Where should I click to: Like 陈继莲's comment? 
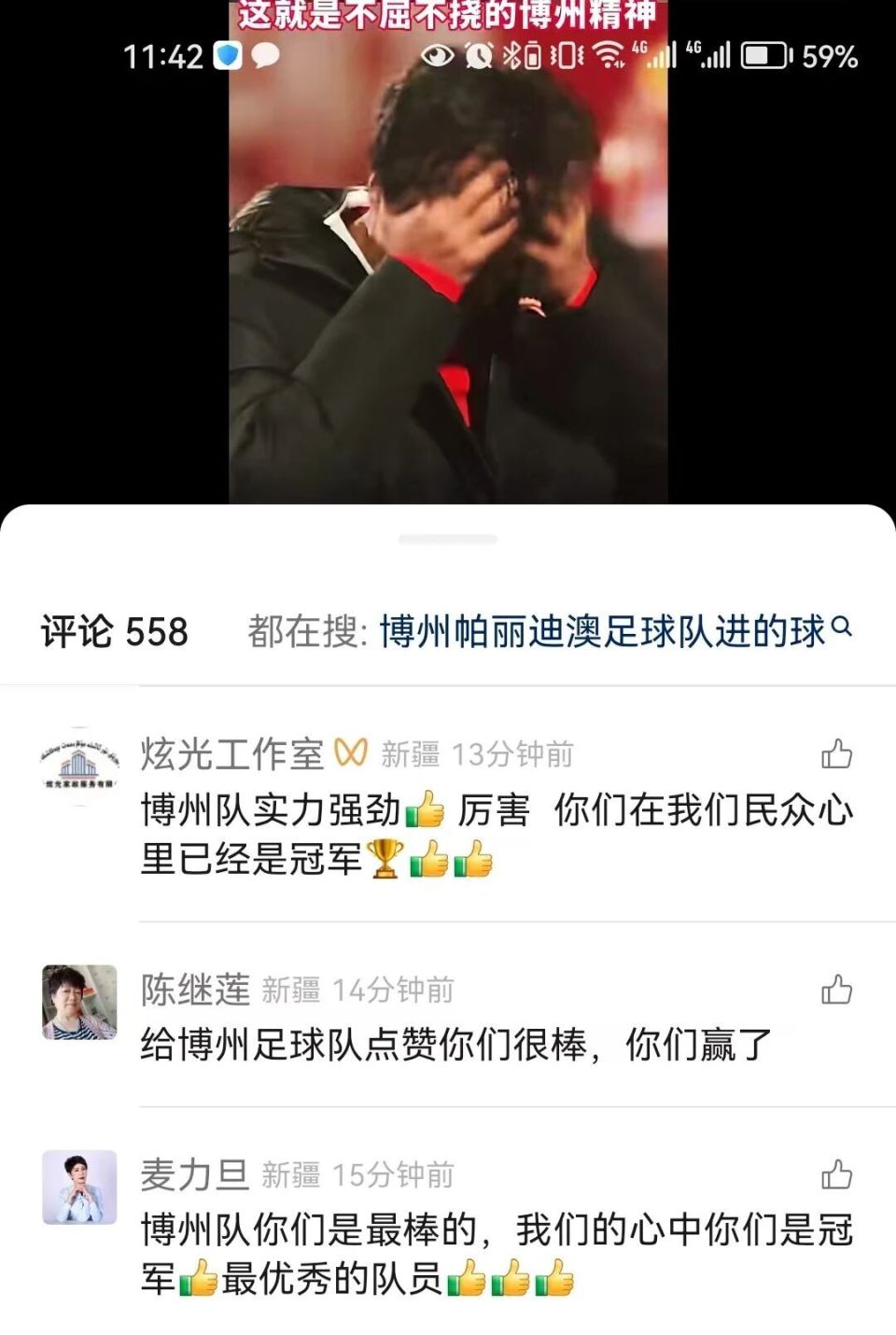[839, 991]
